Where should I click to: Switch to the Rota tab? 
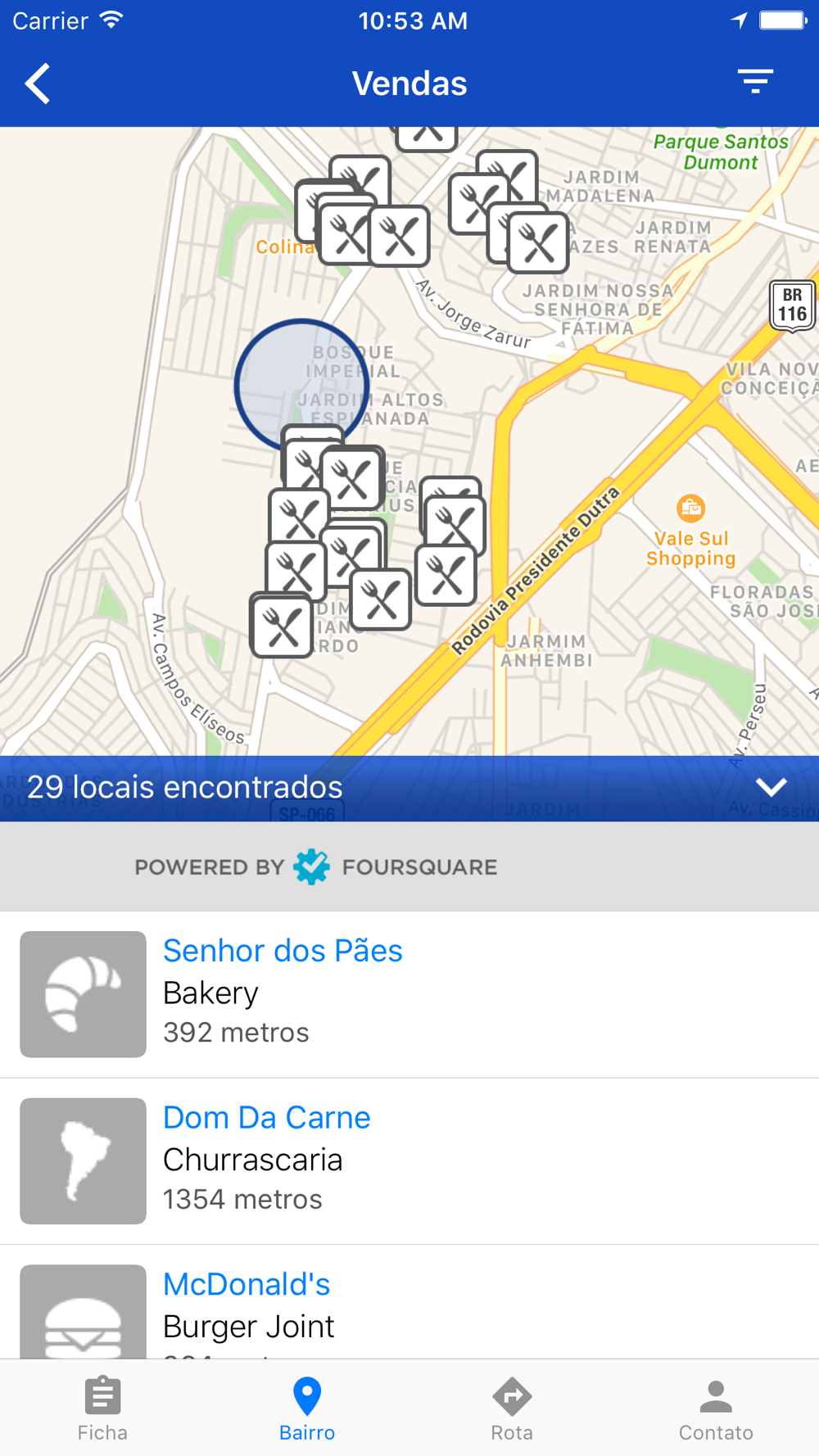[x=512, y=1409]
